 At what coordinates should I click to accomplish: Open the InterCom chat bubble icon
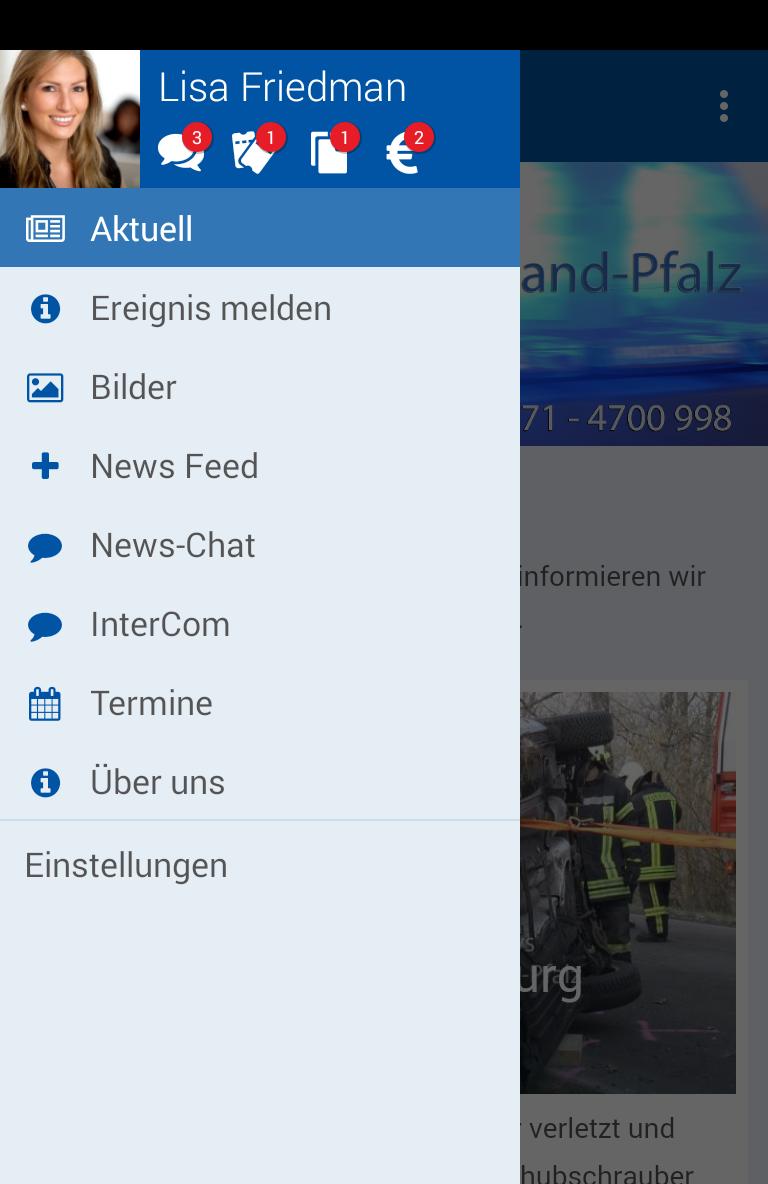(44, 624)
